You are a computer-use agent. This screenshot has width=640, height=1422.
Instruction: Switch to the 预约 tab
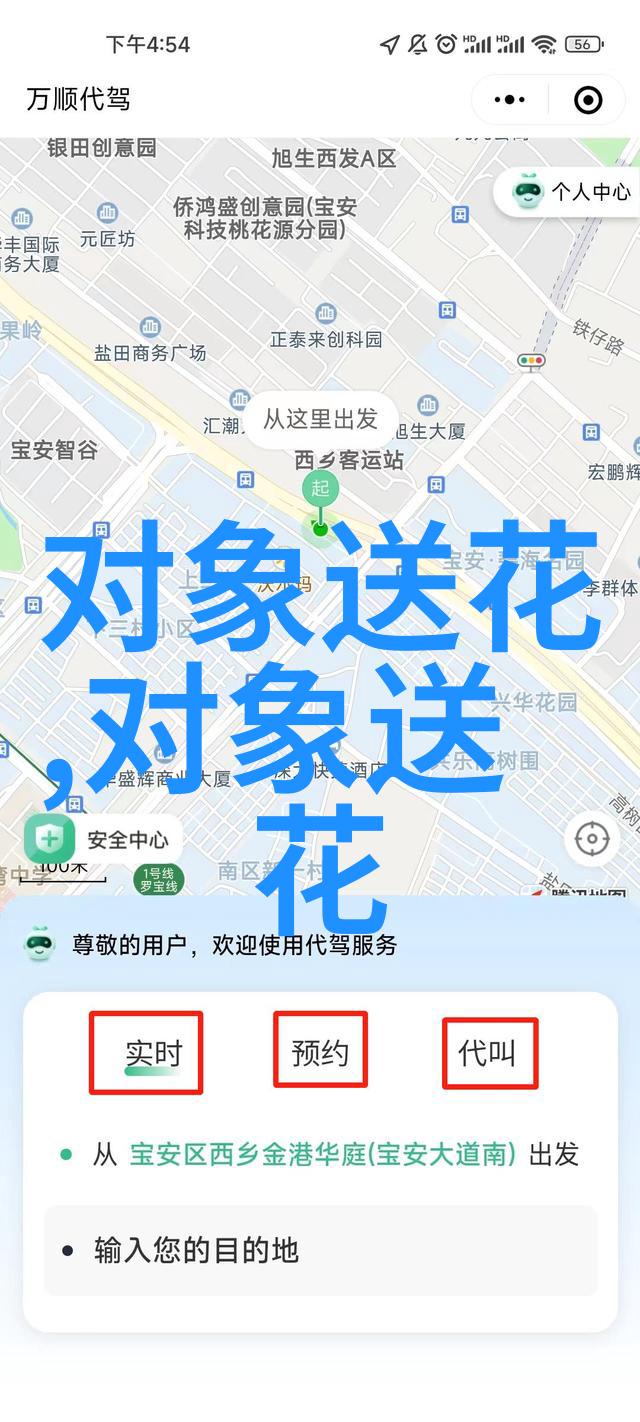tap(320, 1052)
